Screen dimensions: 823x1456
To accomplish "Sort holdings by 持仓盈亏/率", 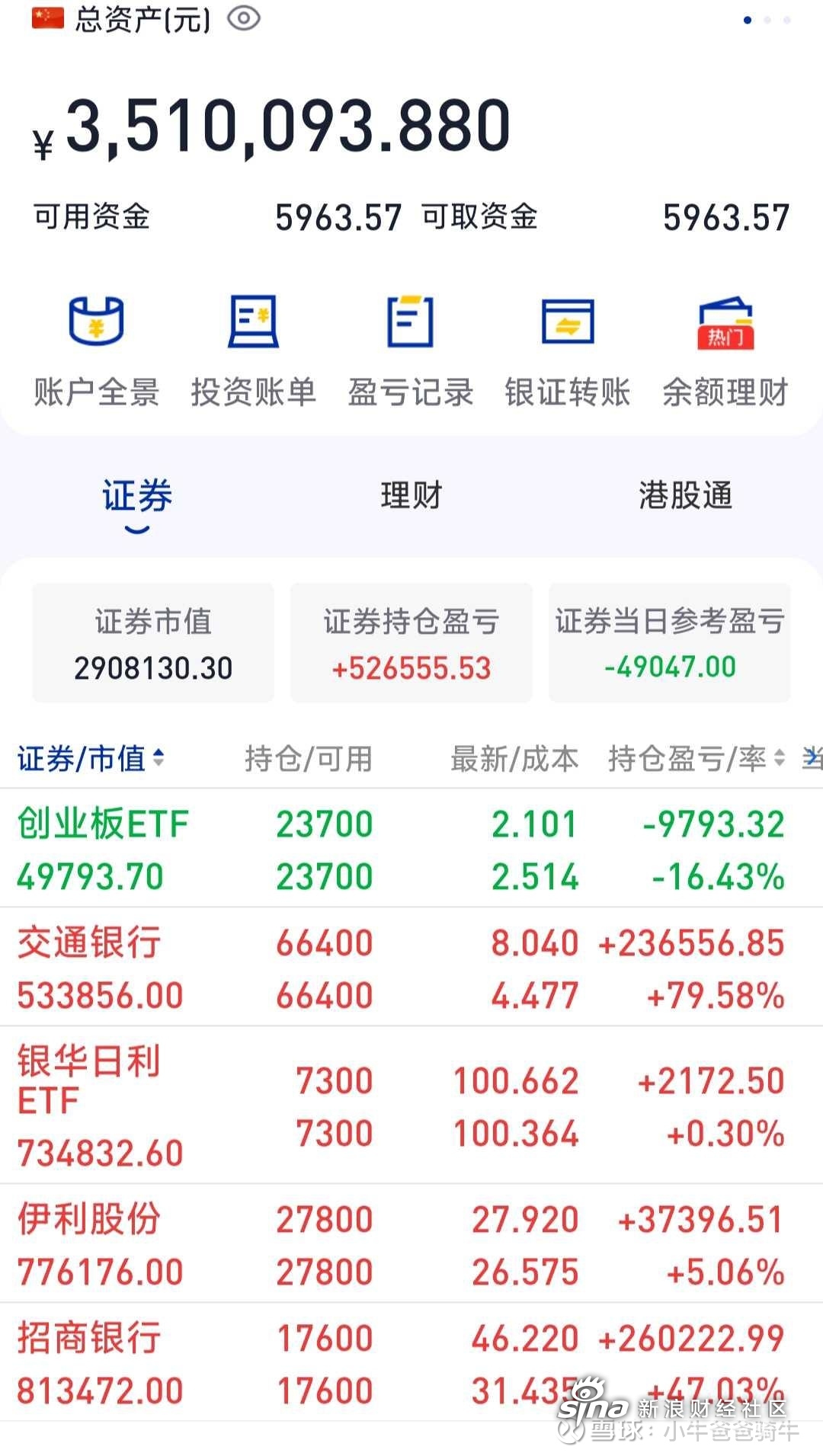I will (x=697, y=758).
